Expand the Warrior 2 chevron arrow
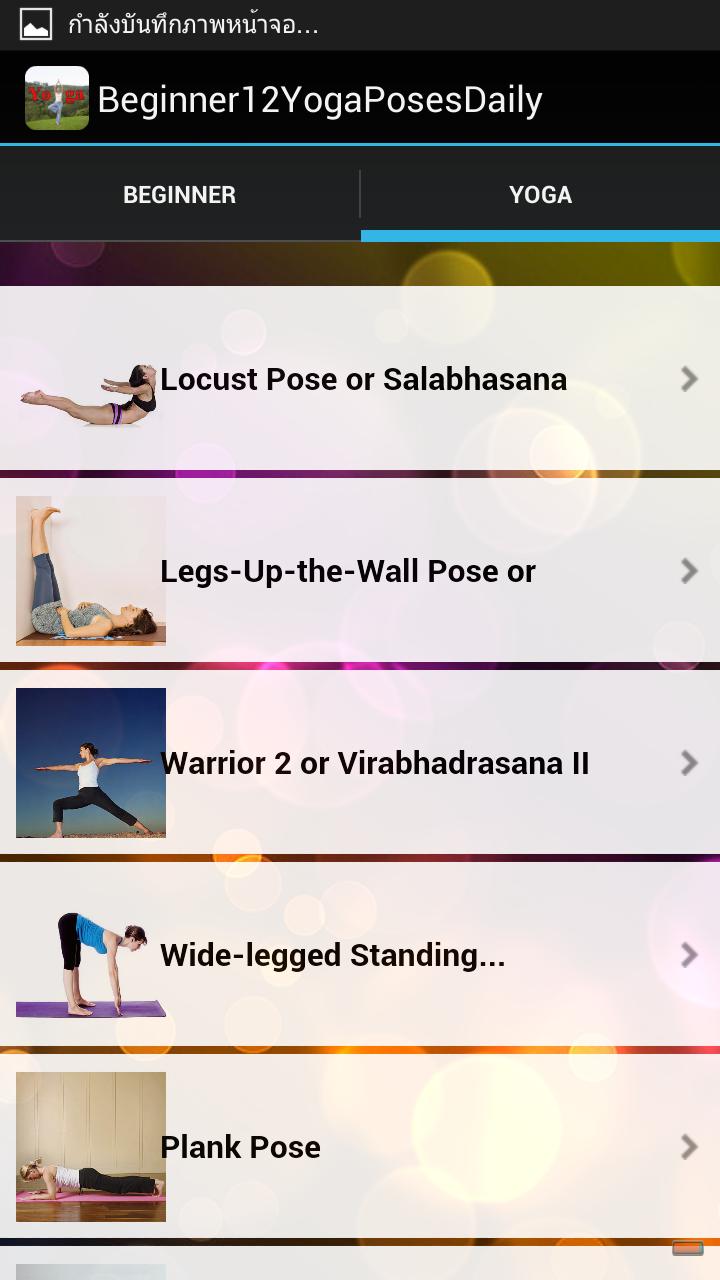Image resolution: width=720 pixels, height=1280 pixels. click(x=689, y=763)
